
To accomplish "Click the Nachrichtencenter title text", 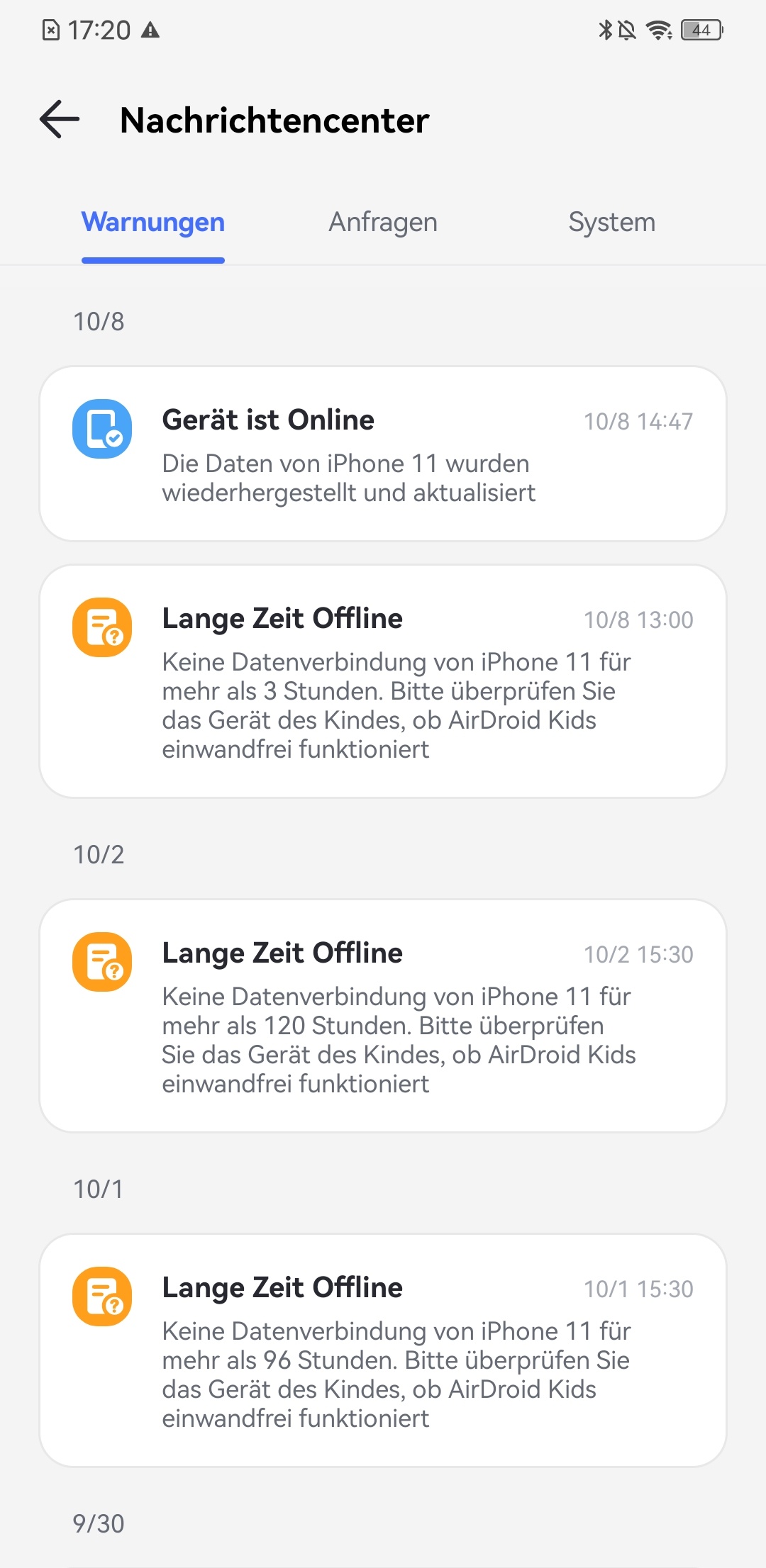I will tap(274, 119).
